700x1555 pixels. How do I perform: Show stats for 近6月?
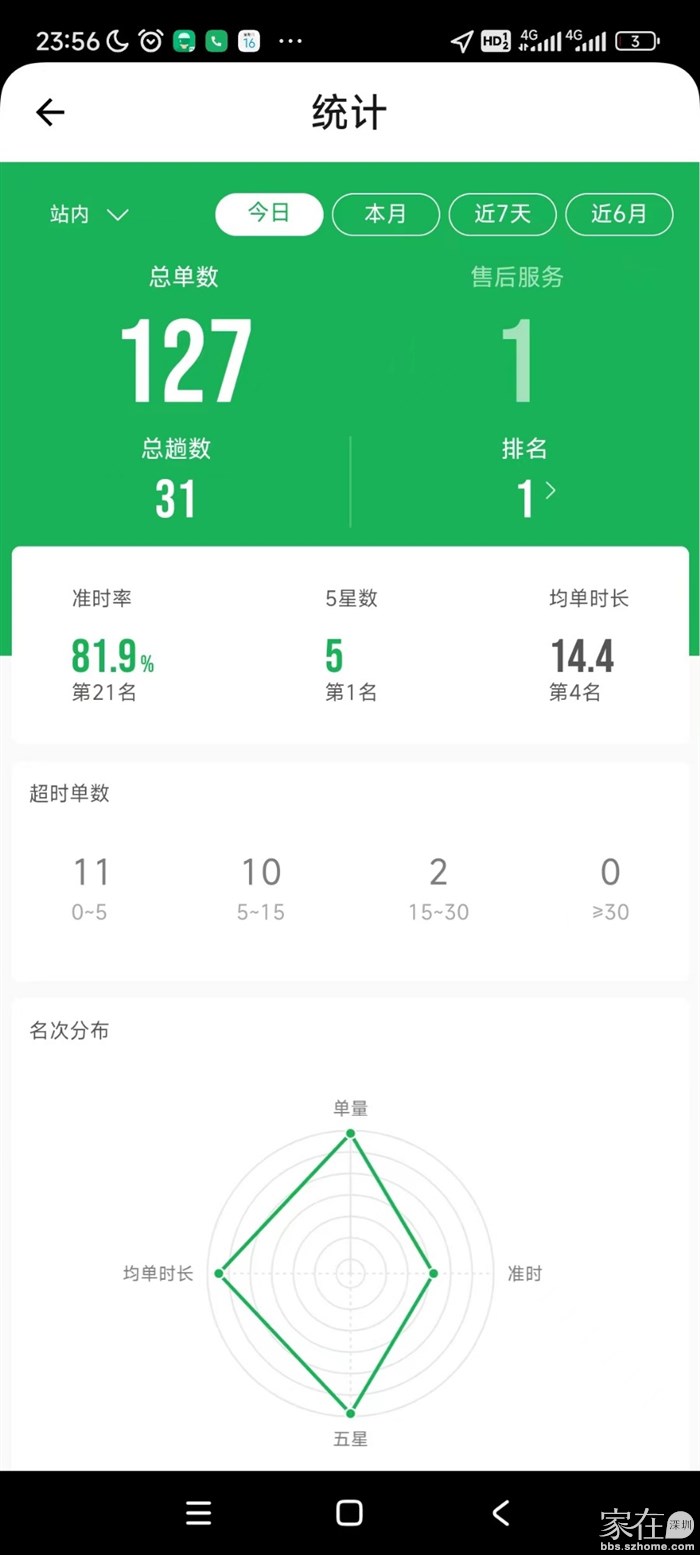click(x=619, y=214)
